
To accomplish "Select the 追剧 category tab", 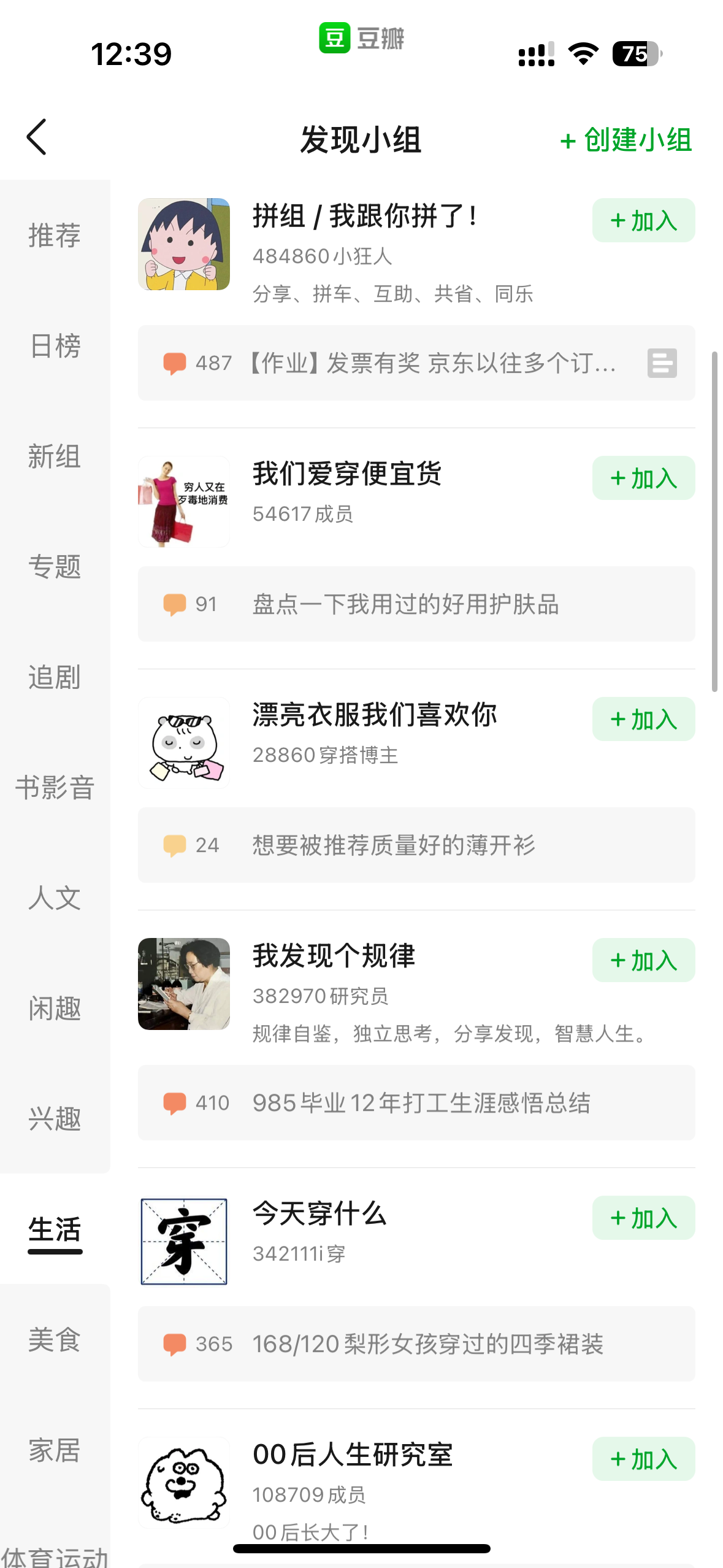I will click(x=55, y=677).
